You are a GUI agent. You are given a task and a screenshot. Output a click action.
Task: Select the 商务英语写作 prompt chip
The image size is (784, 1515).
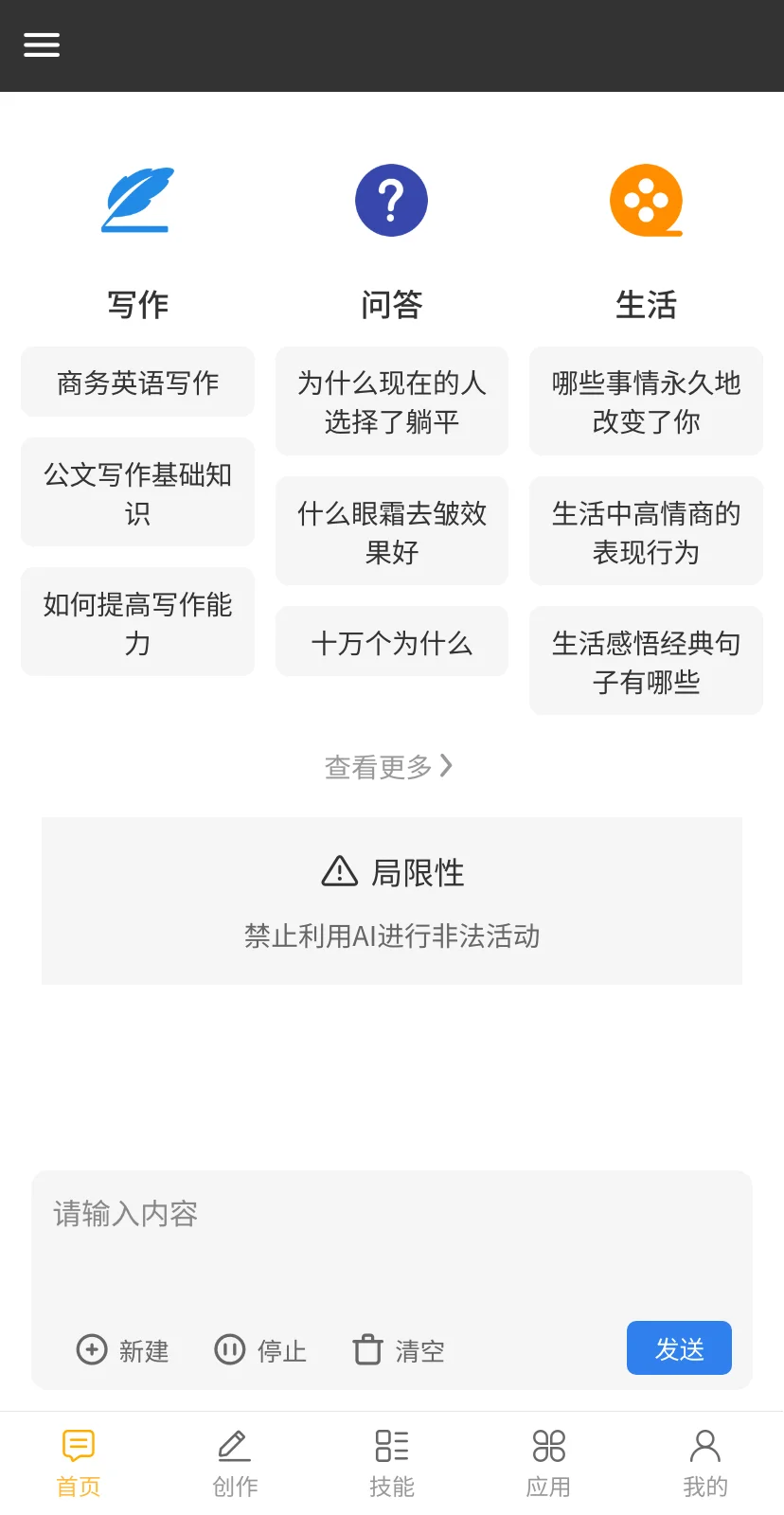[x=137, y=382]
